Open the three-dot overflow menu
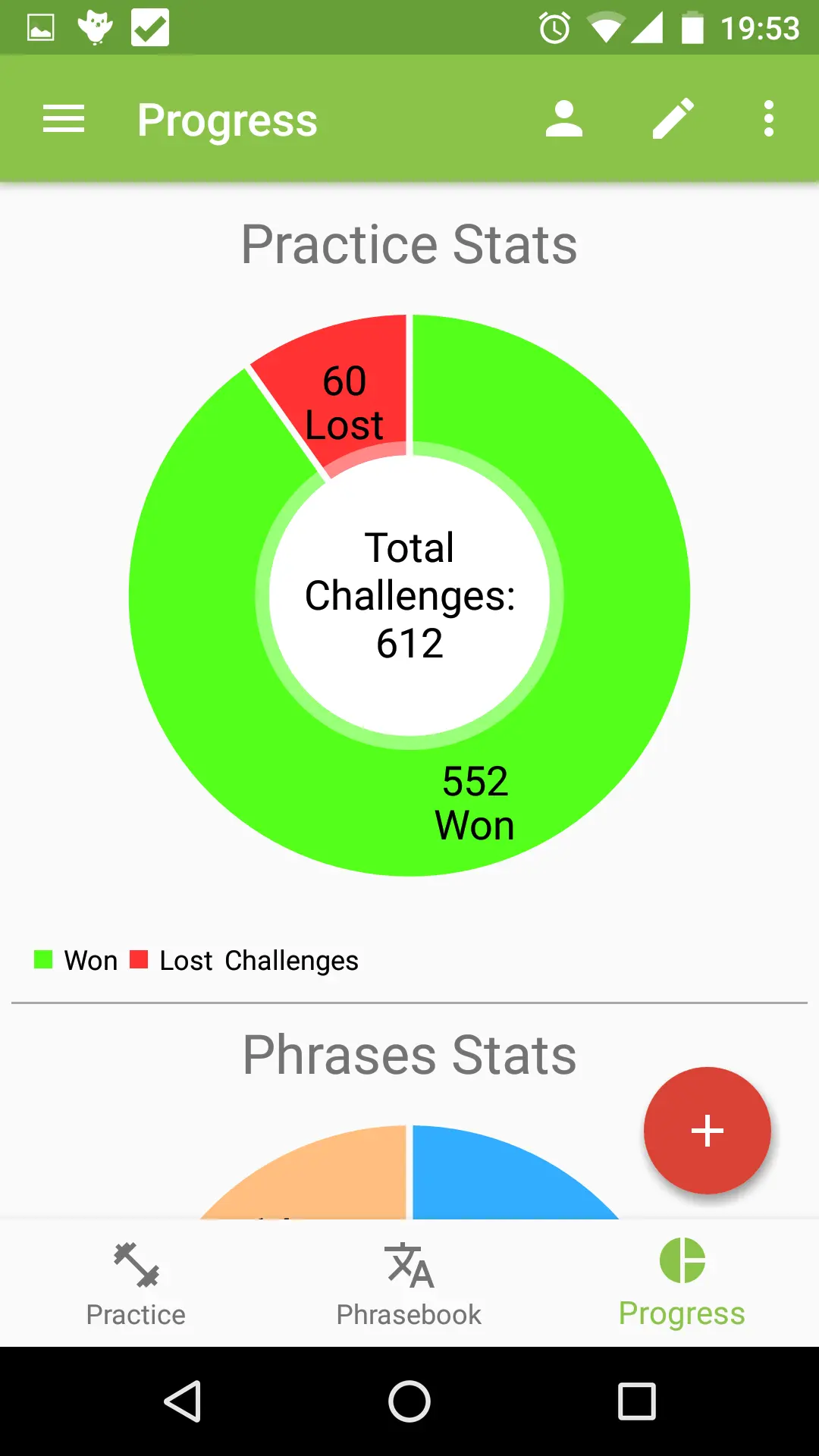 point(768,119)
